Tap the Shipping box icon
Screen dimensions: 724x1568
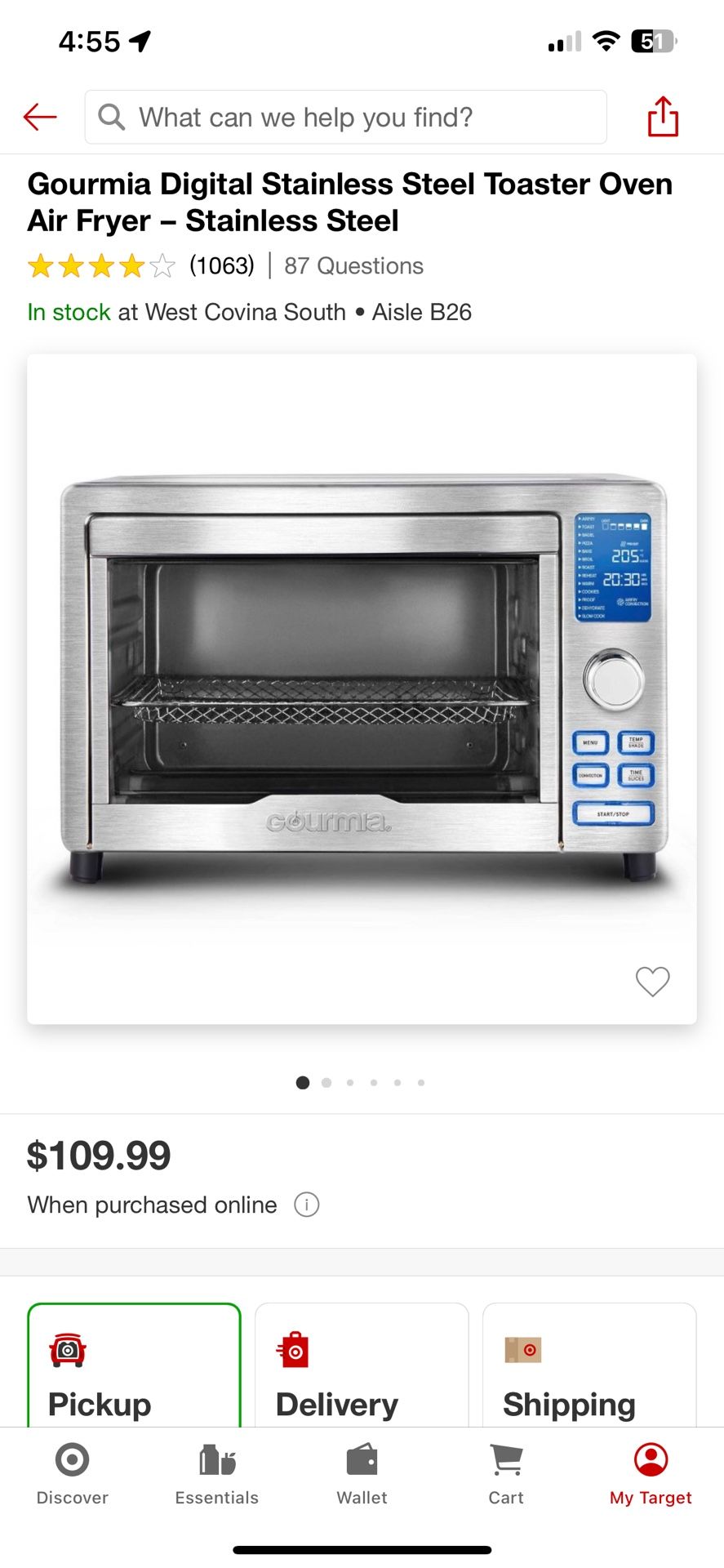(x=522, y=1351)
